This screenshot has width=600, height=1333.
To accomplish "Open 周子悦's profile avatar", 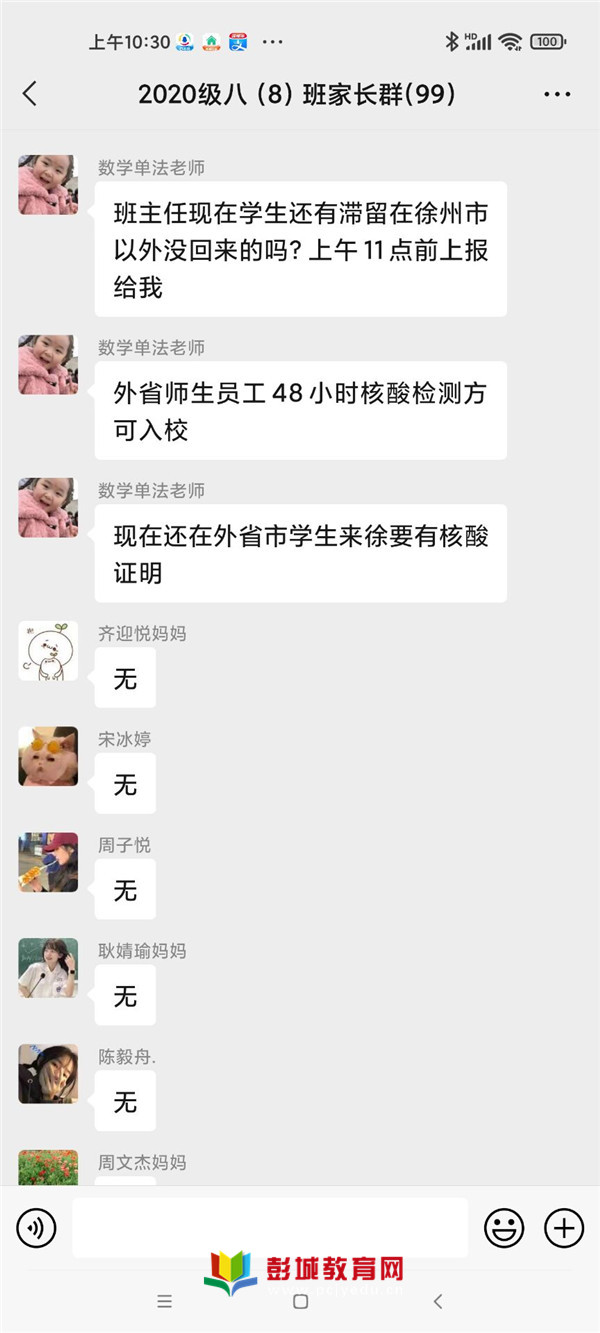I will pos(48,862).
